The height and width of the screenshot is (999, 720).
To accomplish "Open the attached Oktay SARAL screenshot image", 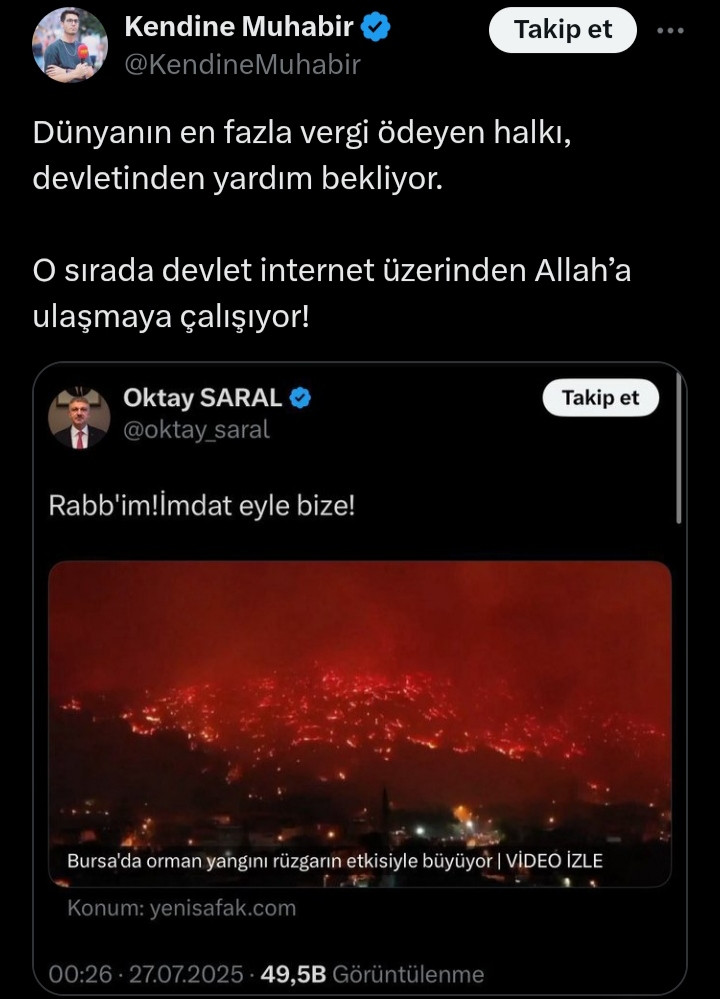I will [x=359, y=680].
